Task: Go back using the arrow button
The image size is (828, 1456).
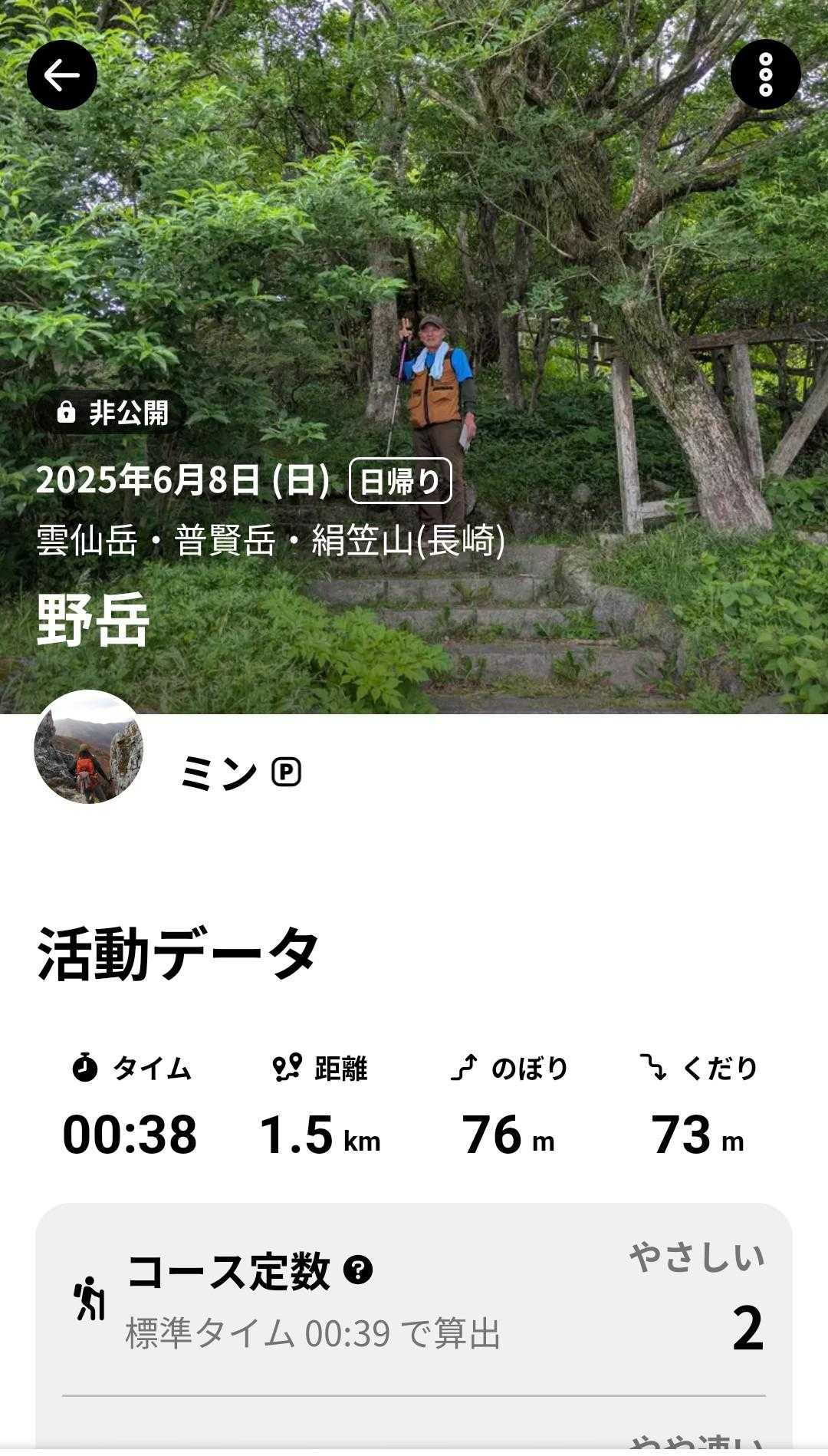Action: (62, 75)
